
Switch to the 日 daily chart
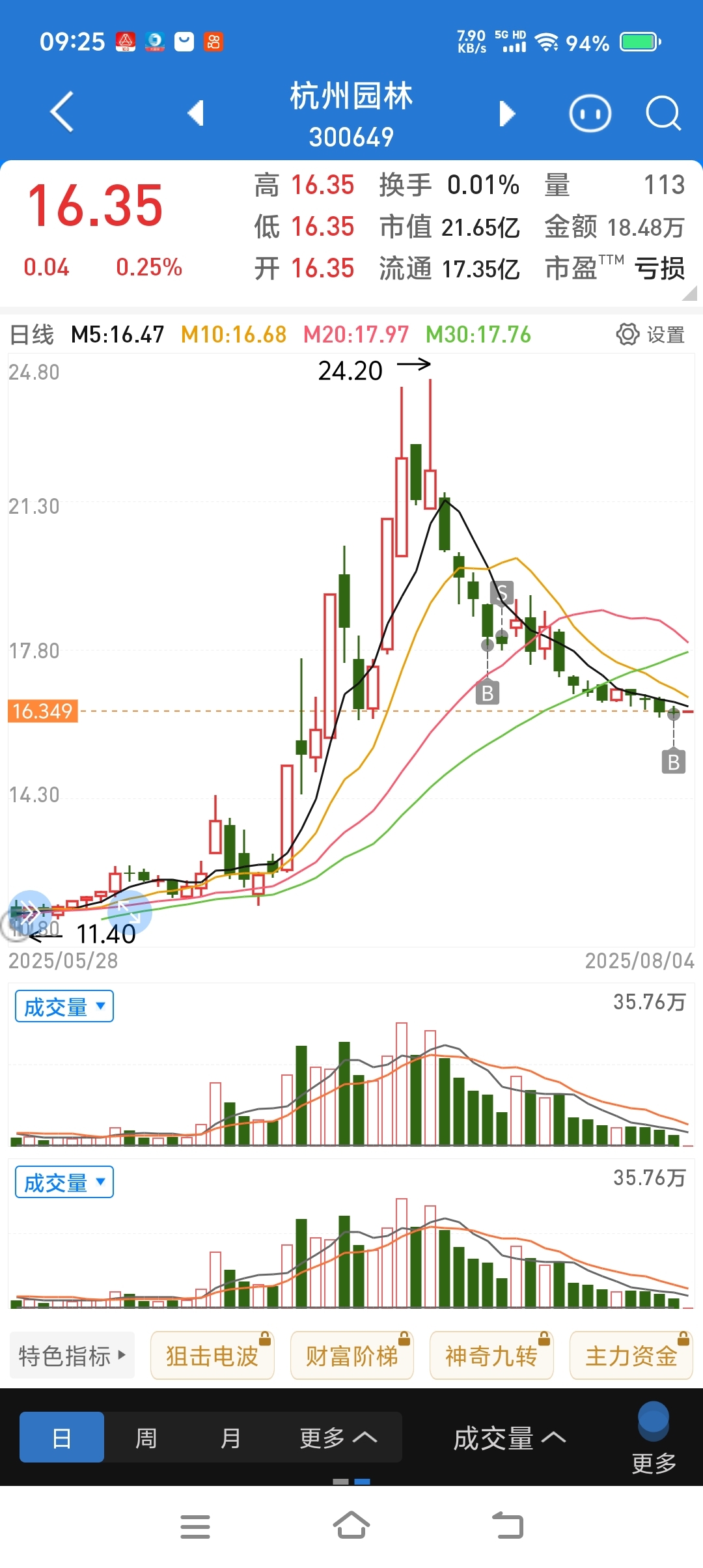click(62, 1438)
